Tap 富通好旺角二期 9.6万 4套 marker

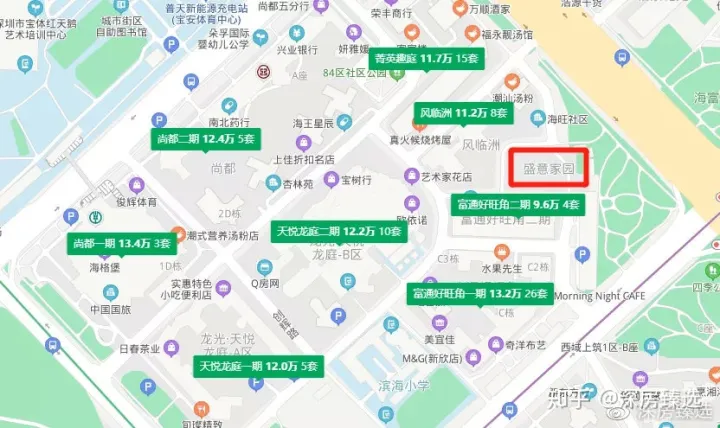pyautogui.click(x=518, y=205)
